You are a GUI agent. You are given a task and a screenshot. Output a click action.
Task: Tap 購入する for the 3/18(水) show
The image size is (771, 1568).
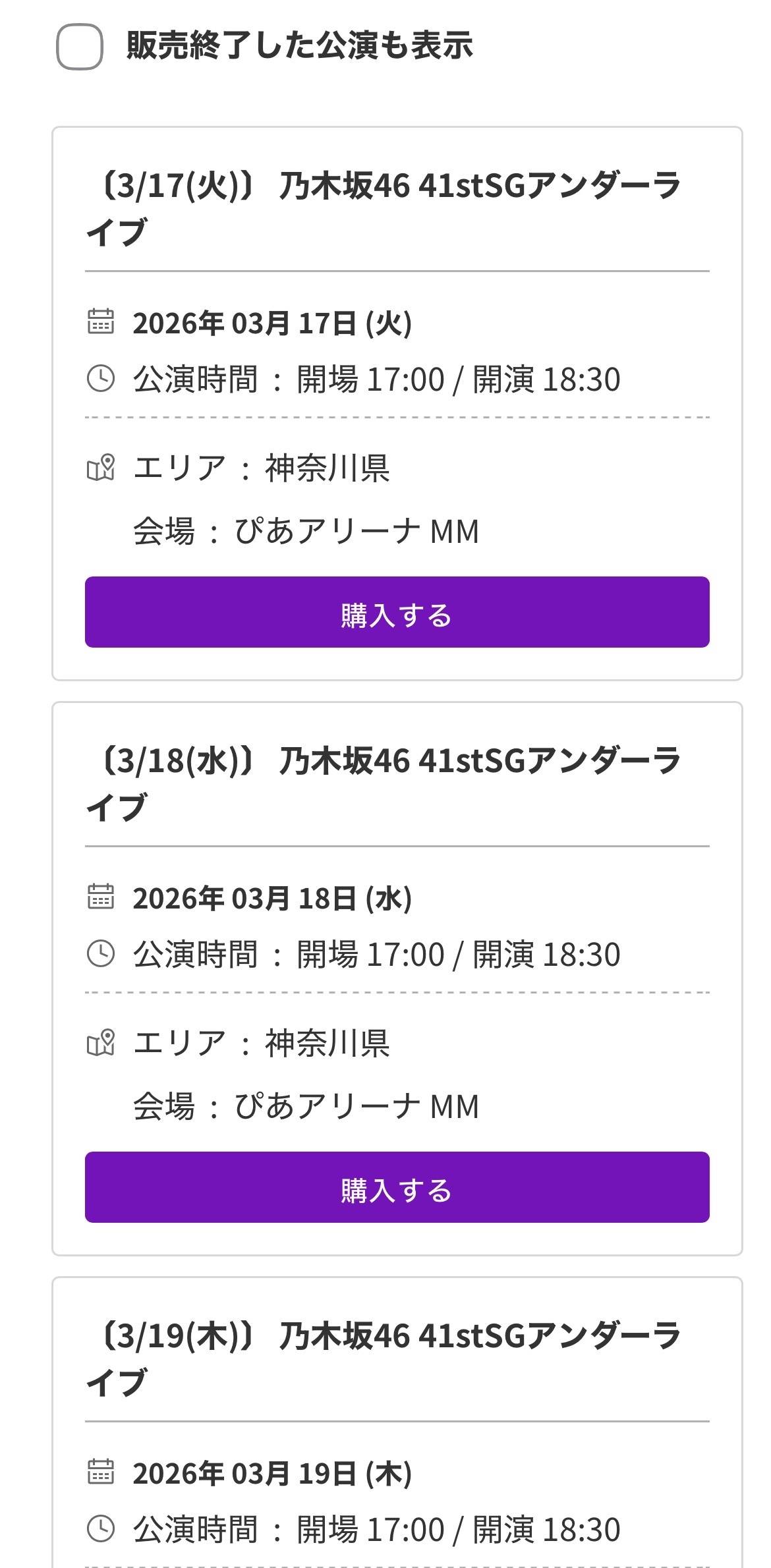pos(397,1187)
